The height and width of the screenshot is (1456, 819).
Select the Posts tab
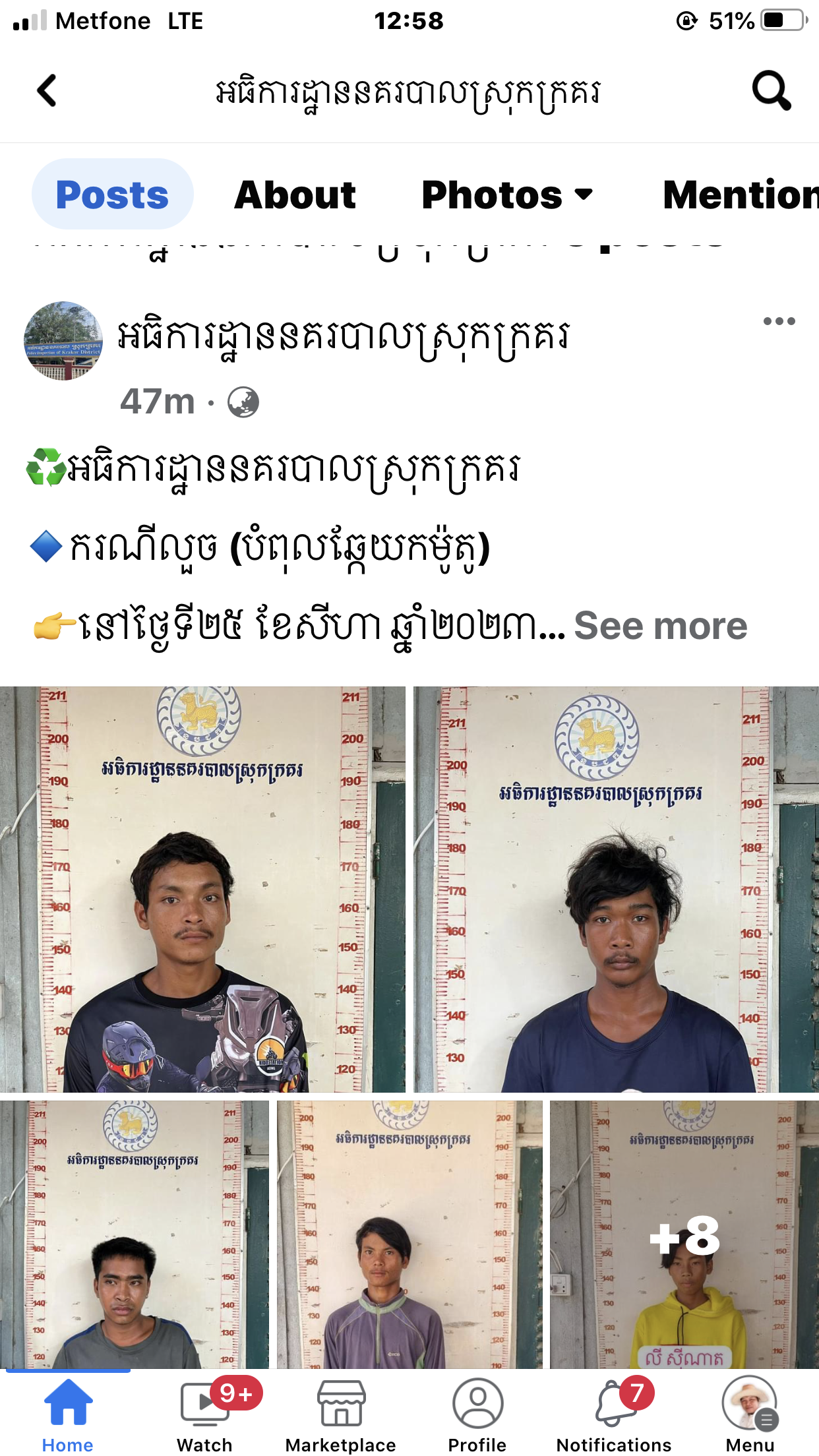click(112, 195)
